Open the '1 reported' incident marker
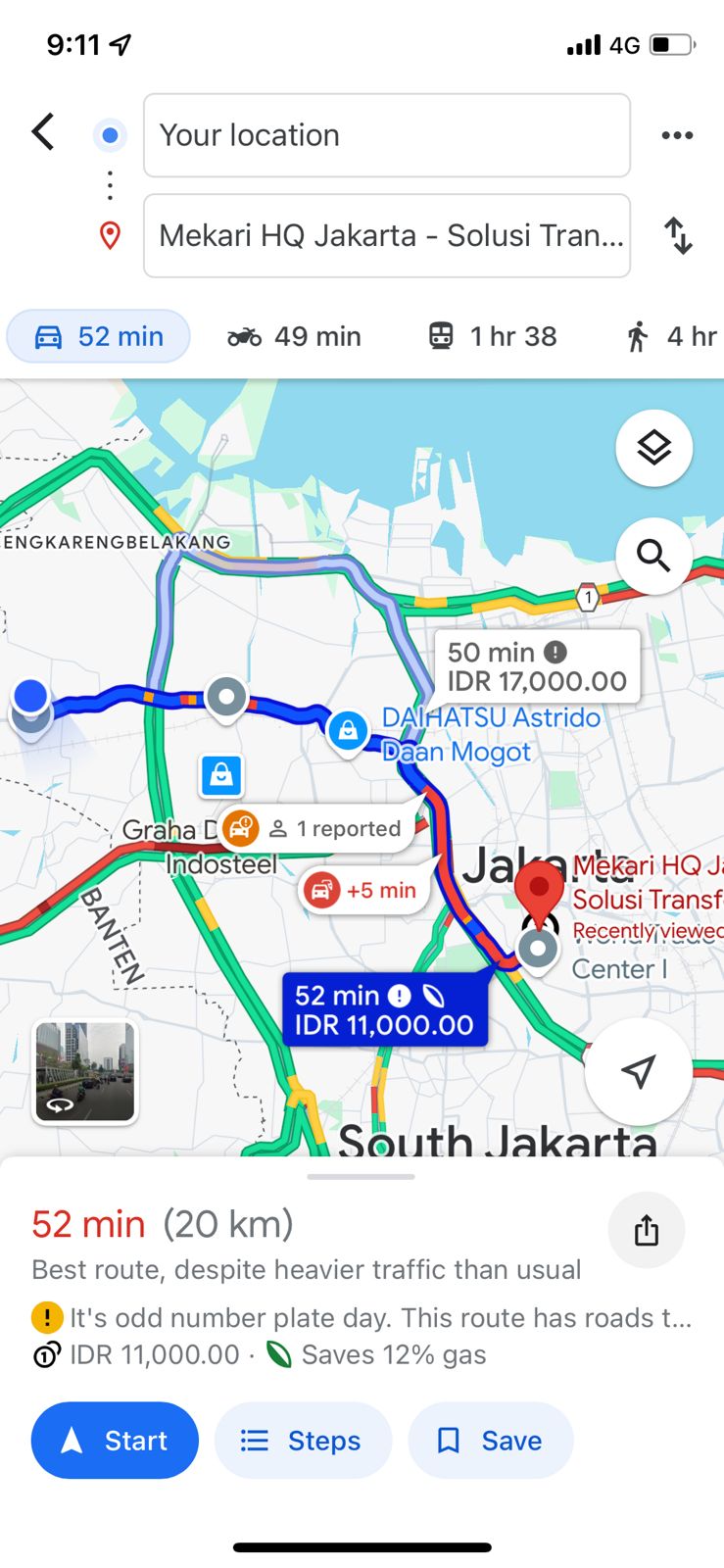Screen dimensions: 724x1568 (323, 829)
